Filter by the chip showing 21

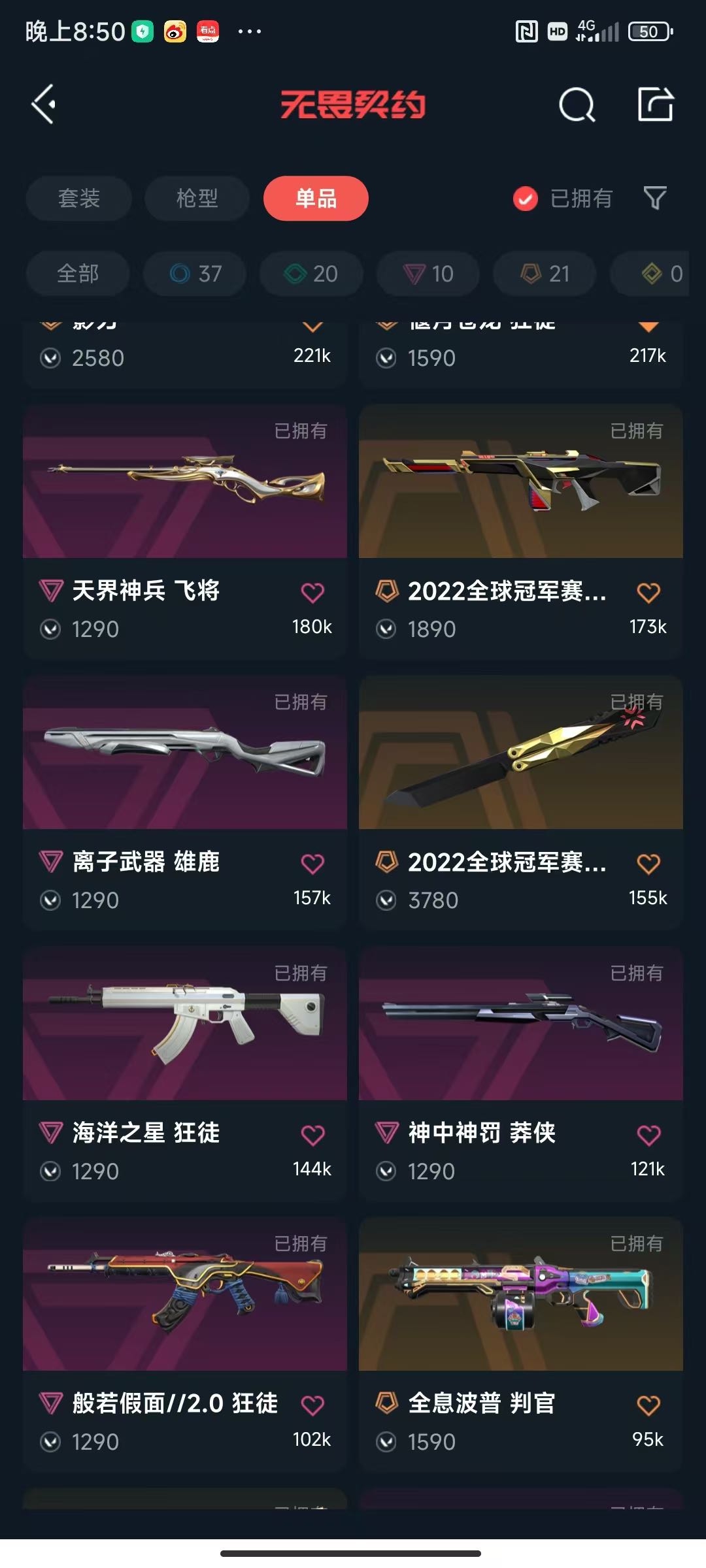545,274
